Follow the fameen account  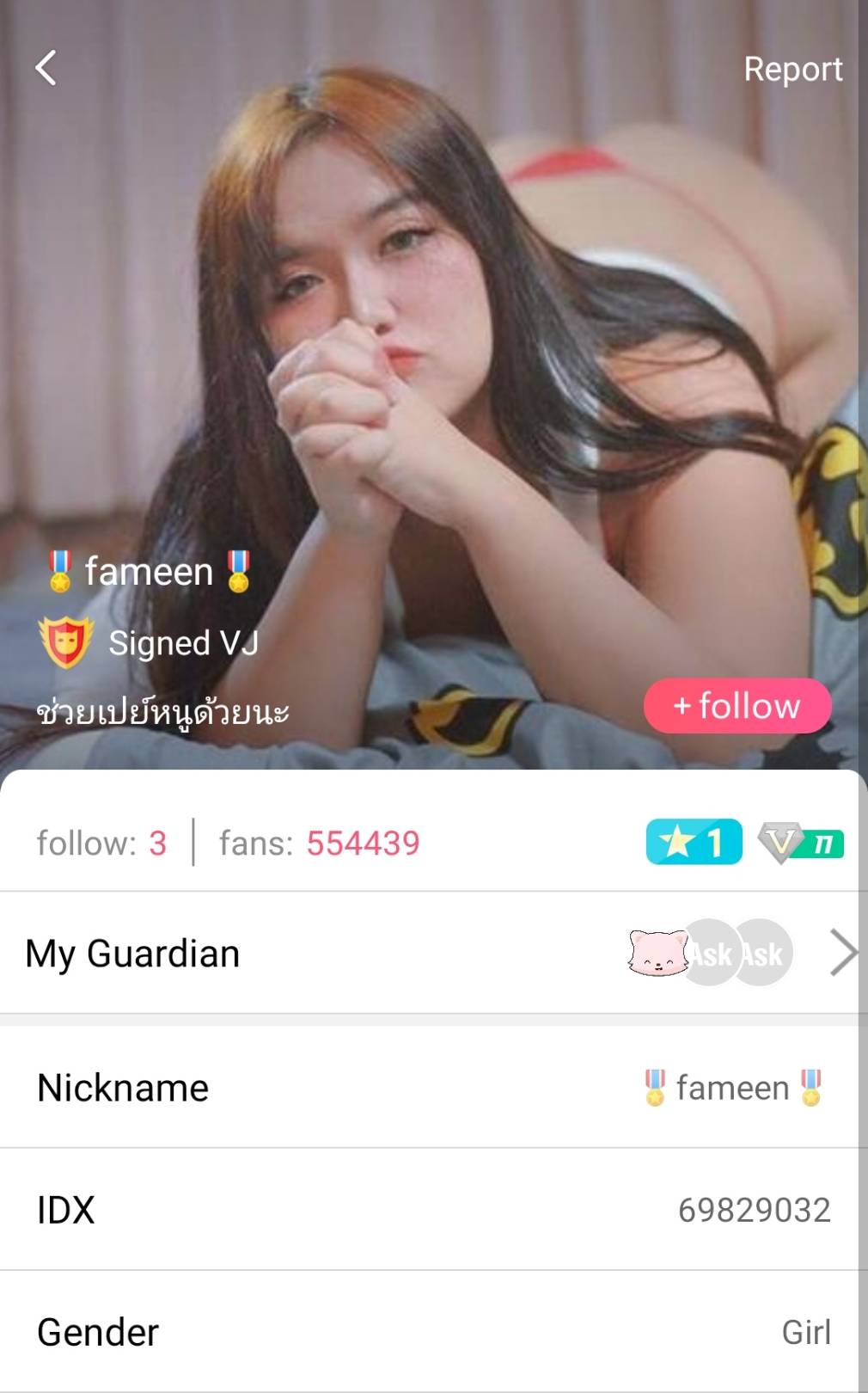tap(737, 706)
